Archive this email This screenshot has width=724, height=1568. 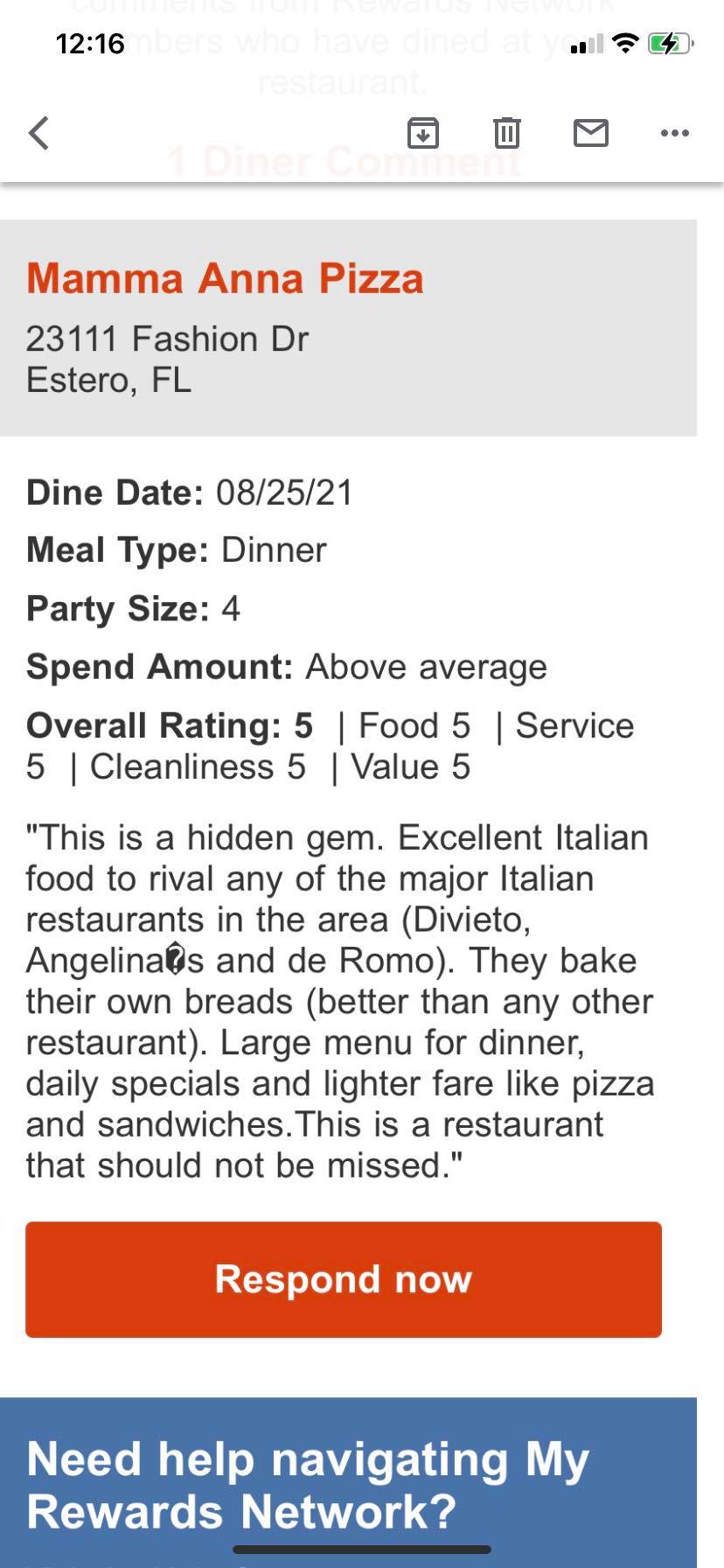(423, 133)
